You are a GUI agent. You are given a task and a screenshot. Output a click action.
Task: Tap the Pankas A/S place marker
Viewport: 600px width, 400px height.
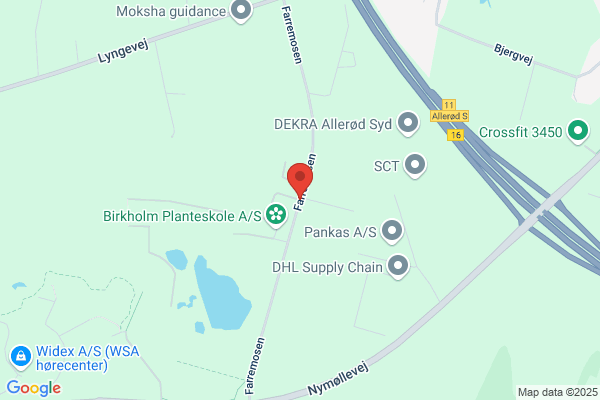click(392, 231)
